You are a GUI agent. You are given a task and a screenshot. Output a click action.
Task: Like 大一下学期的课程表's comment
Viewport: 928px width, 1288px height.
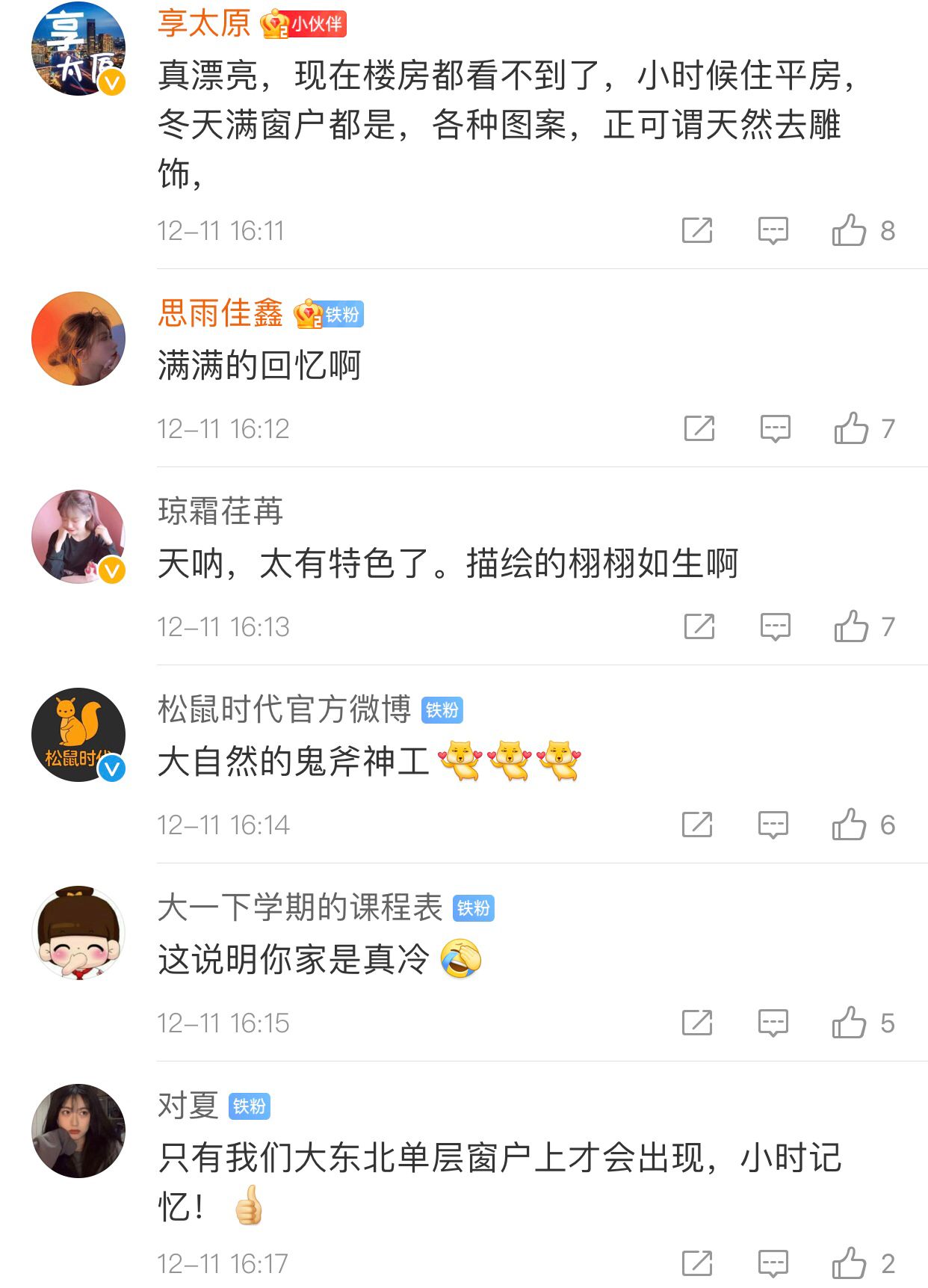(850, 1023)
